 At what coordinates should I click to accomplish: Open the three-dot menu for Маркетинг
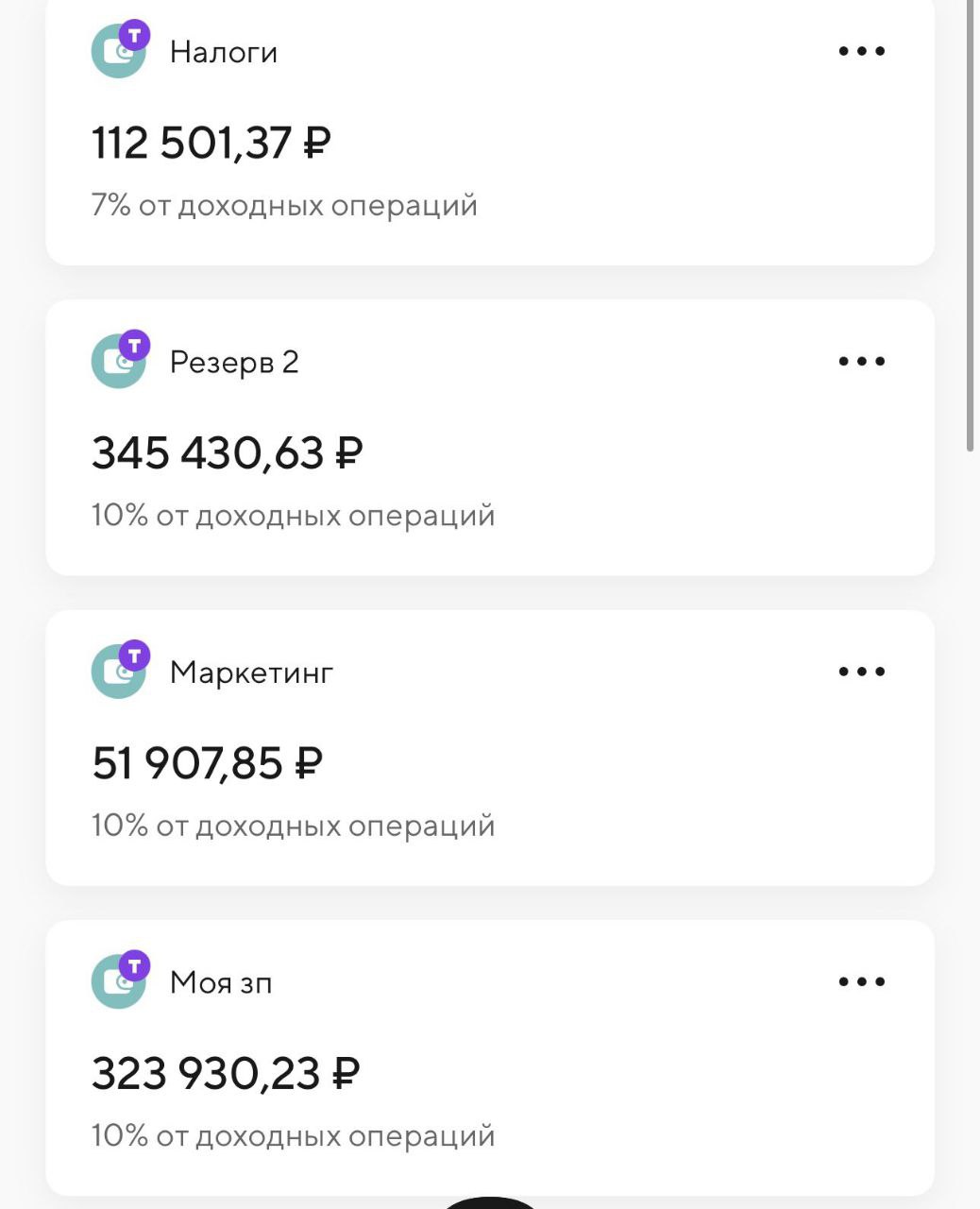coord(862,671)
